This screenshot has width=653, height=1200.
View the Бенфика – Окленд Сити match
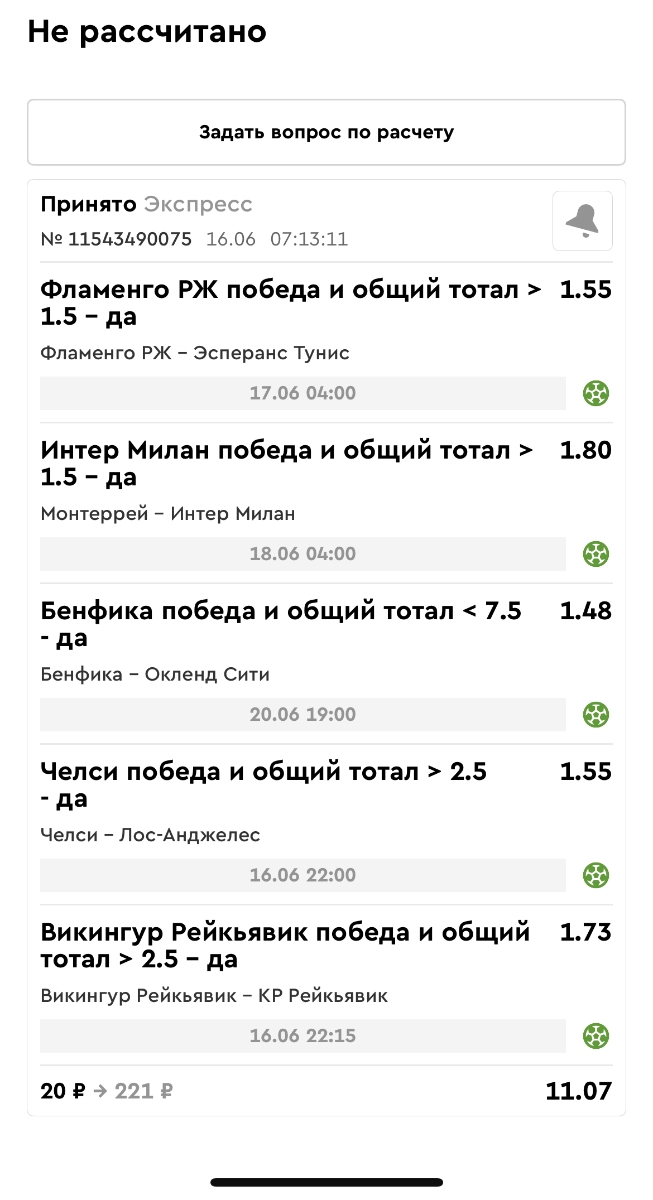(x=155, y=675)
